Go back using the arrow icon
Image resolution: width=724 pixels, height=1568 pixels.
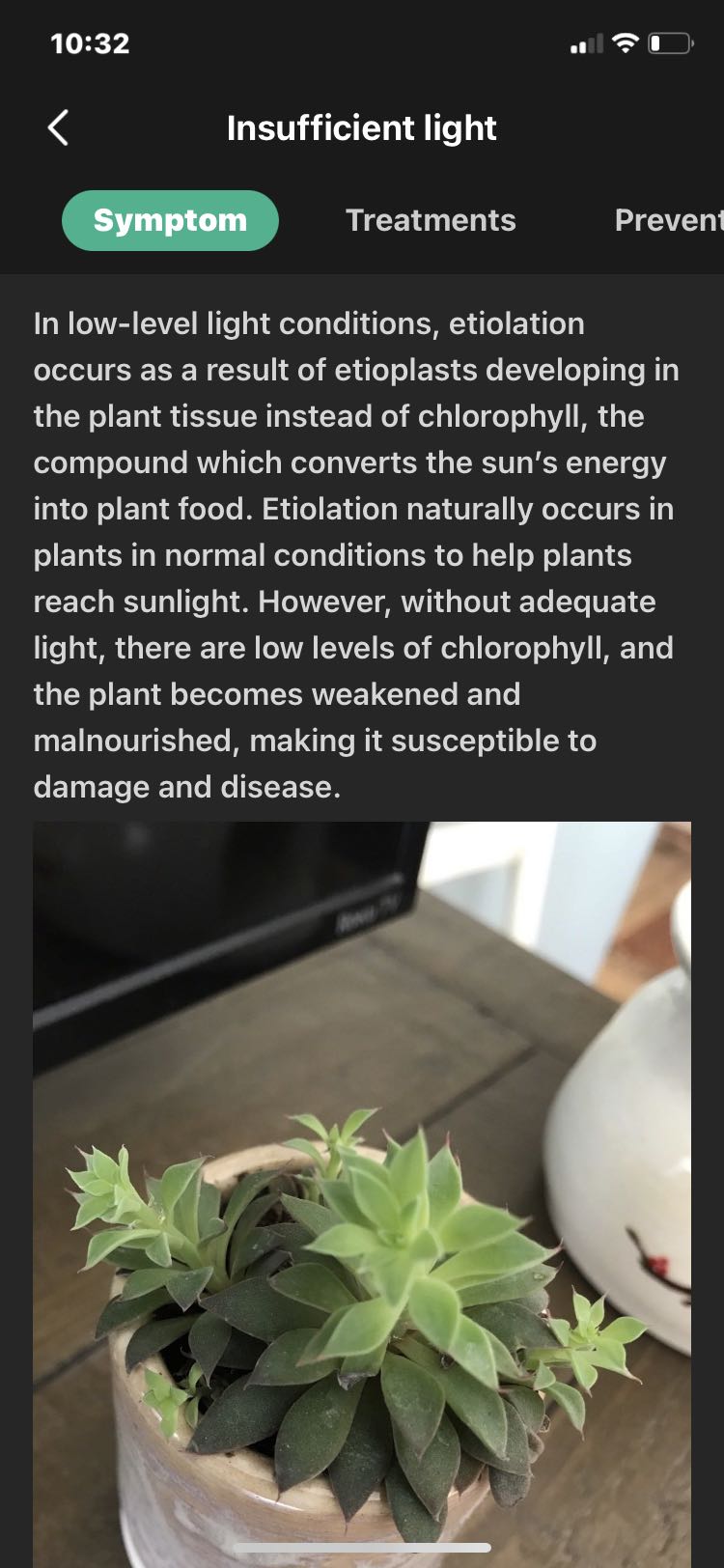point(58,127)
